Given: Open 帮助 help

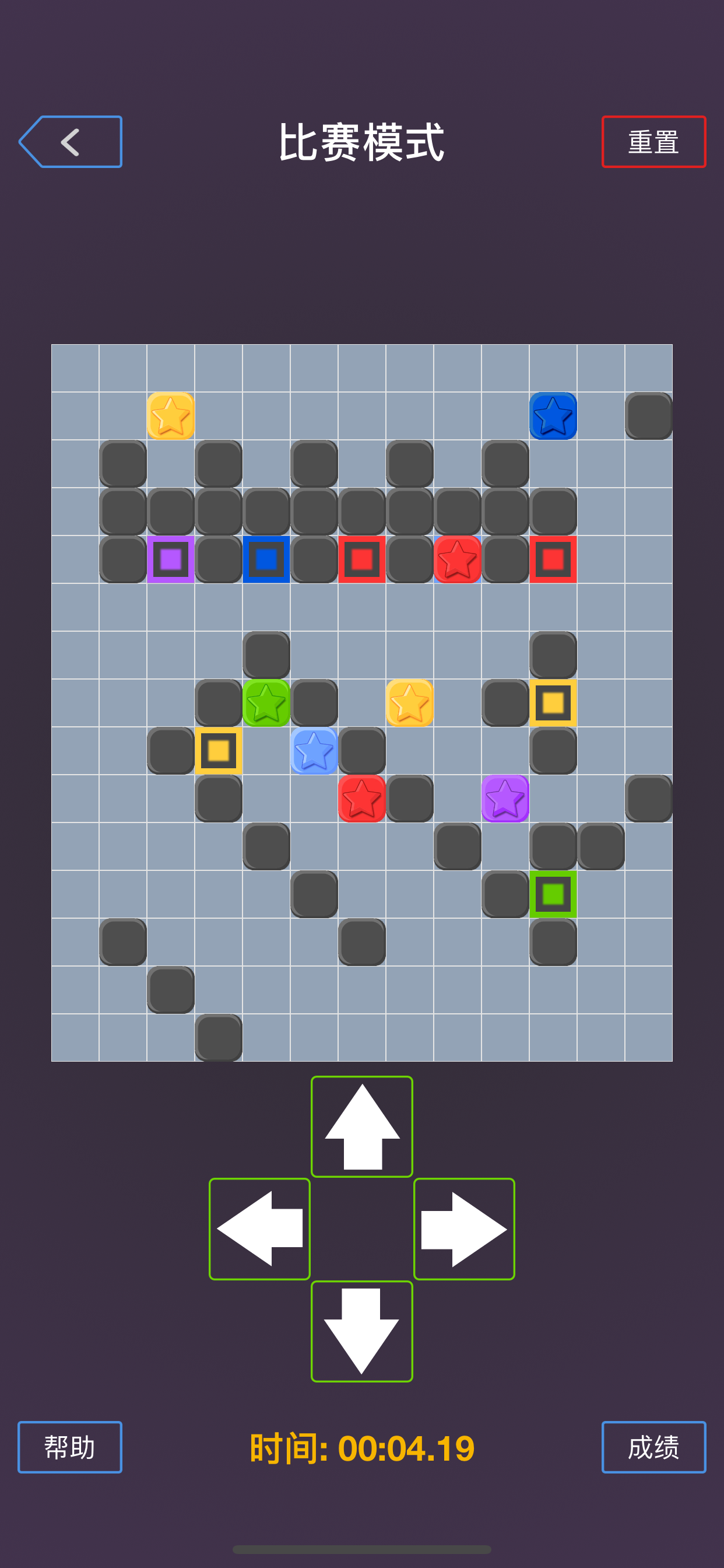Looking at the screenshot, I should 70,1446.
